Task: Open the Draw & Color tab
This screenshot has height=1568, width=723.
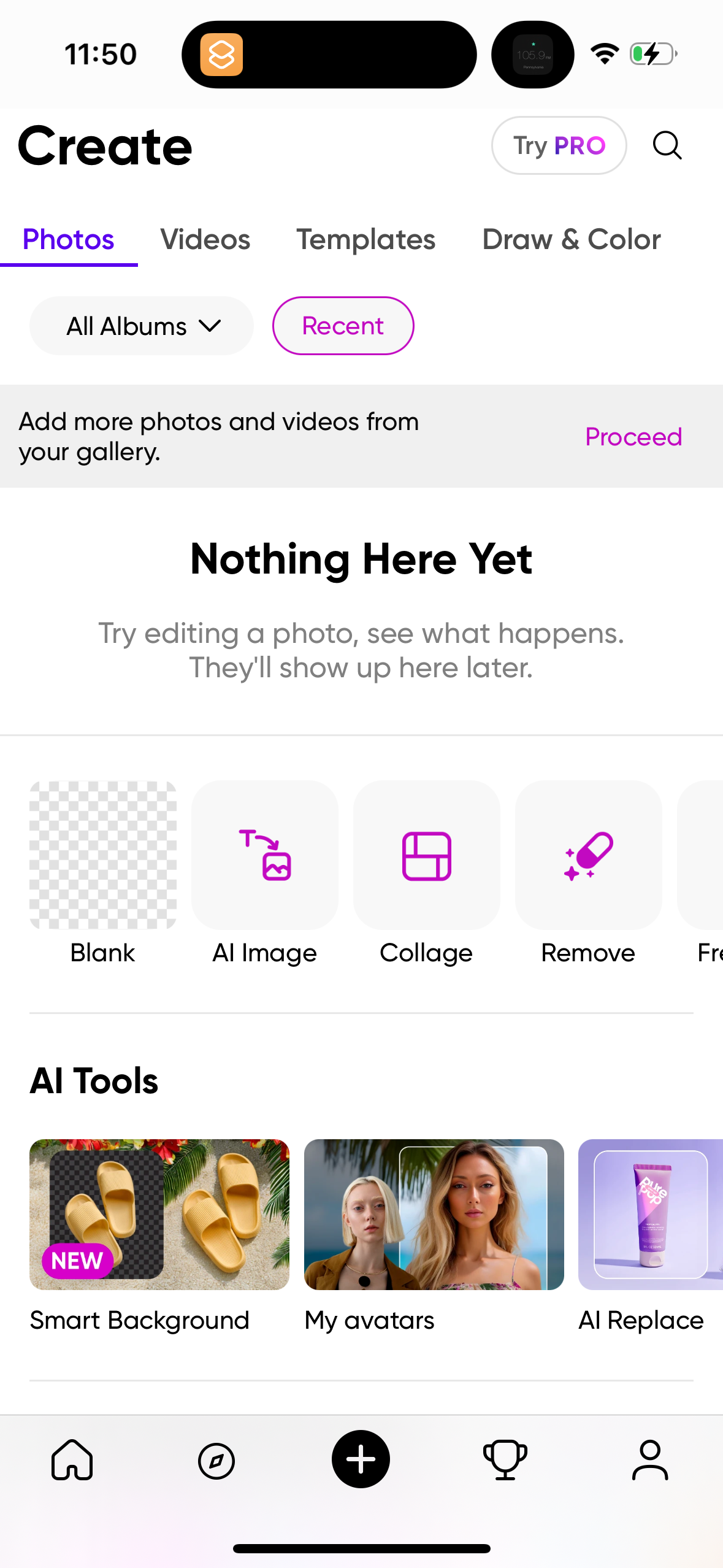Action: (x=571, y=240)
